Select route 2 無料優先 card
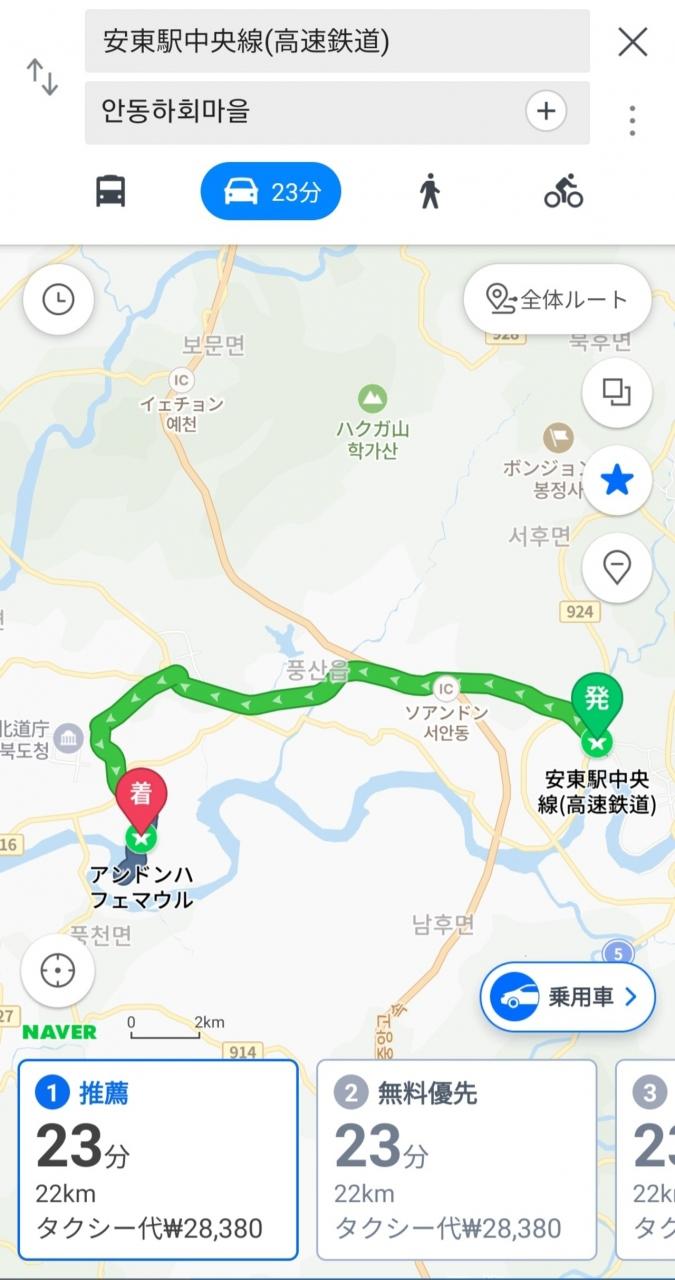675x1280 pixels. point(456,1159)
